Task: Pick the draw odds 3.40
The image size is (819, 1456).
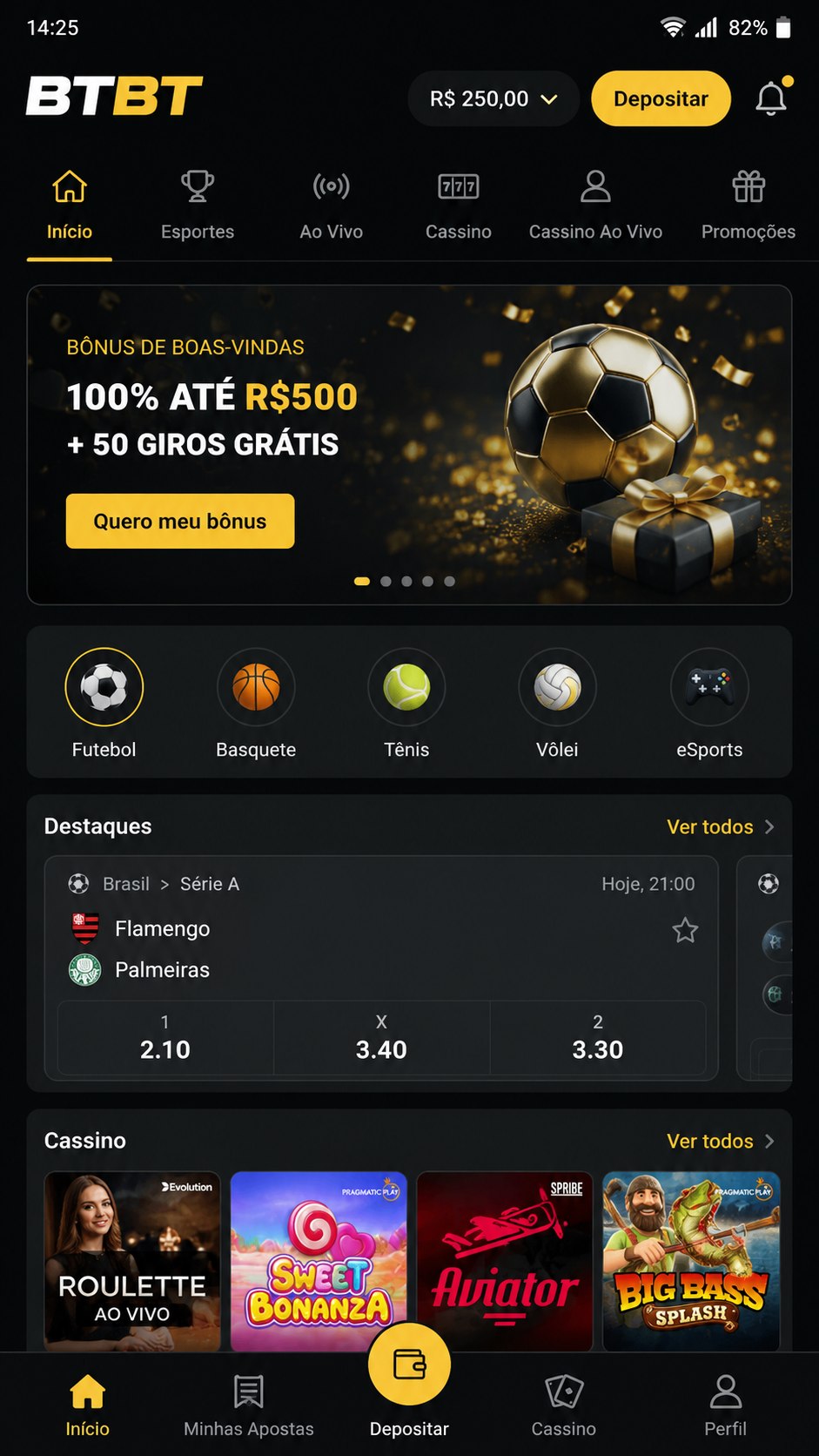Action: (381, 1038)
